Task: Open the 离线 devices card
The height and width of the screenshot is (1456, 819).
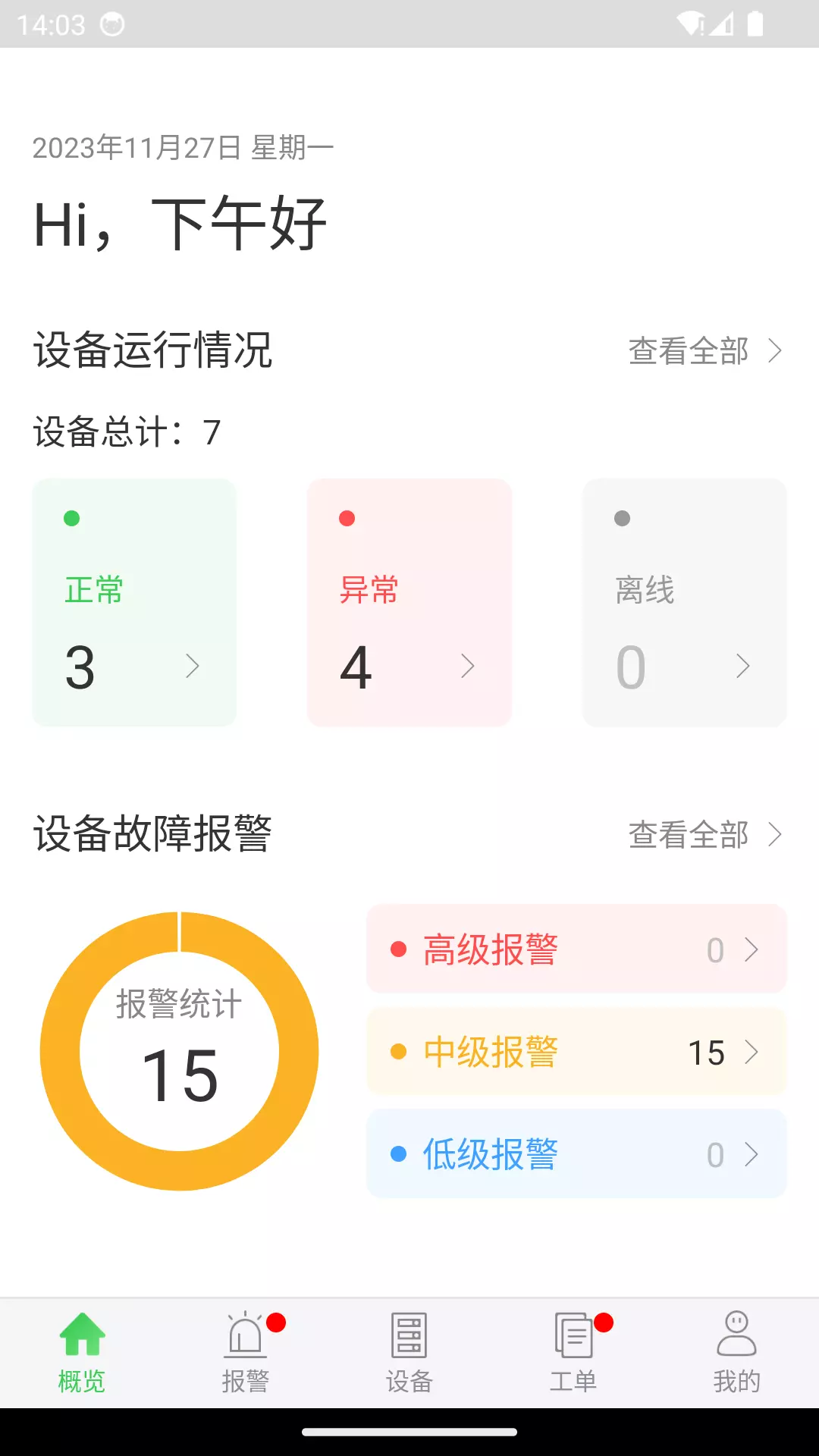Action: [685, 602]
